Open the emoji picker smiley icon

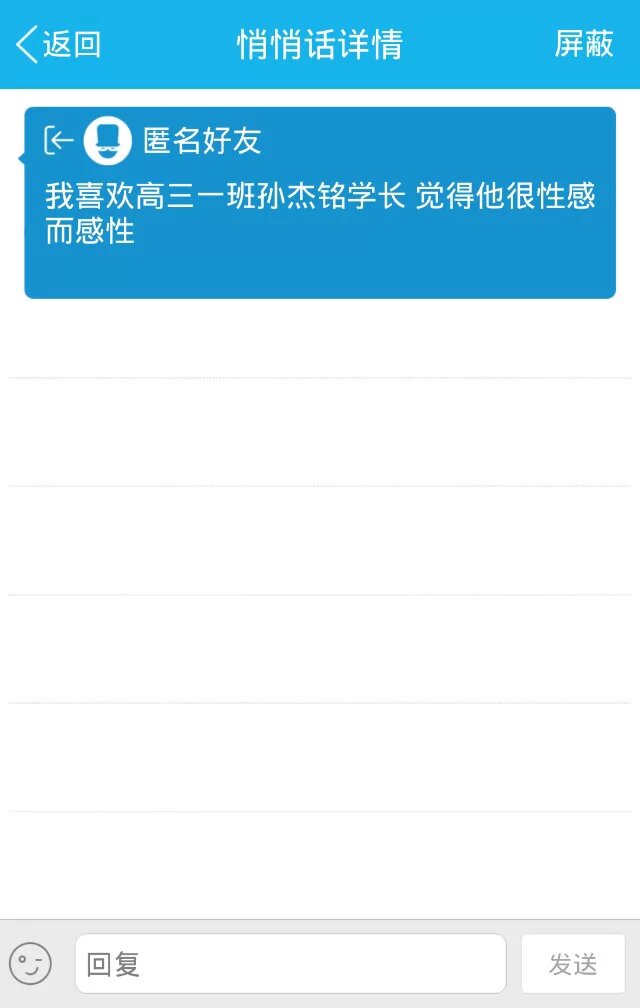coord(30,963)
